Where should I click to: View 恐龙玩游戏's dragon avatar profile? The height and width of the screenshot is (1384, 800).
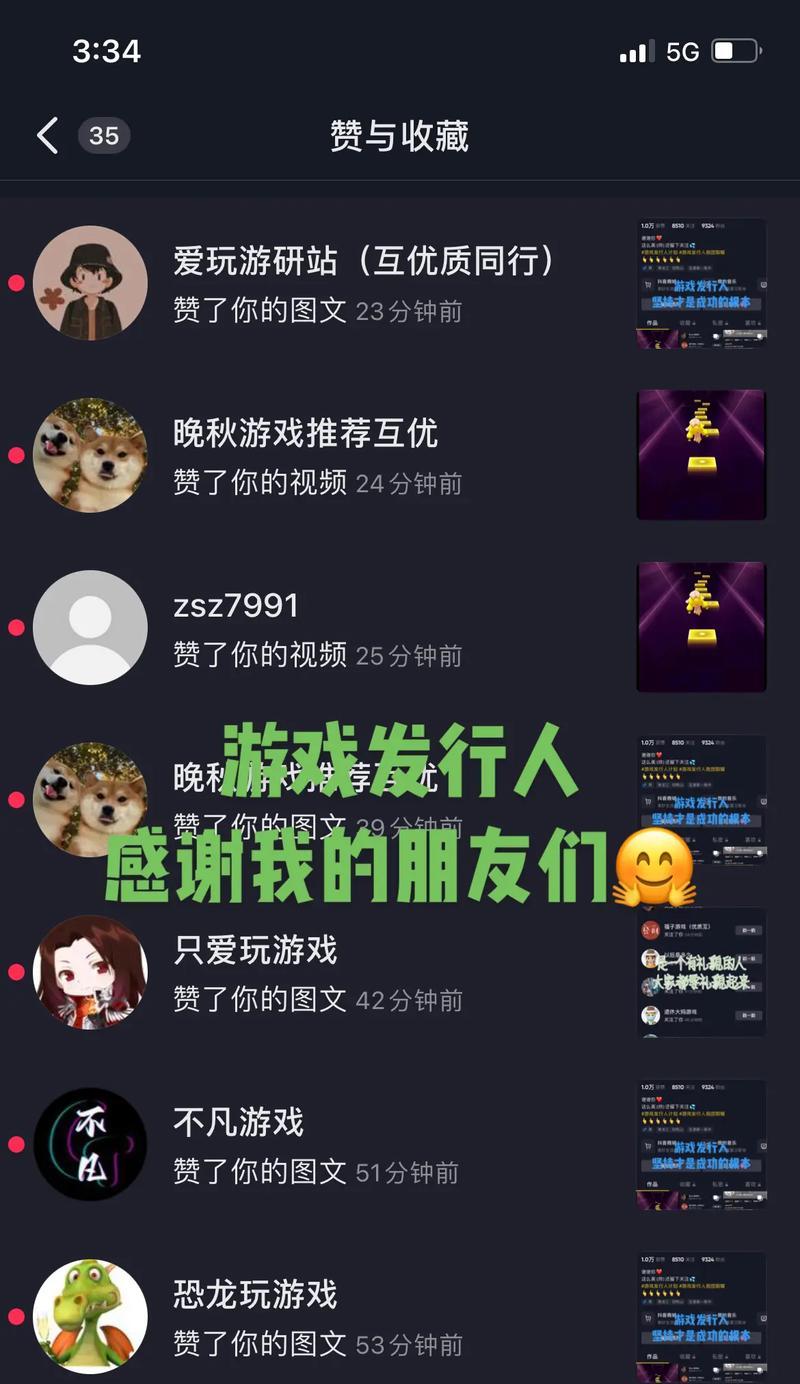coord(90,1316)
